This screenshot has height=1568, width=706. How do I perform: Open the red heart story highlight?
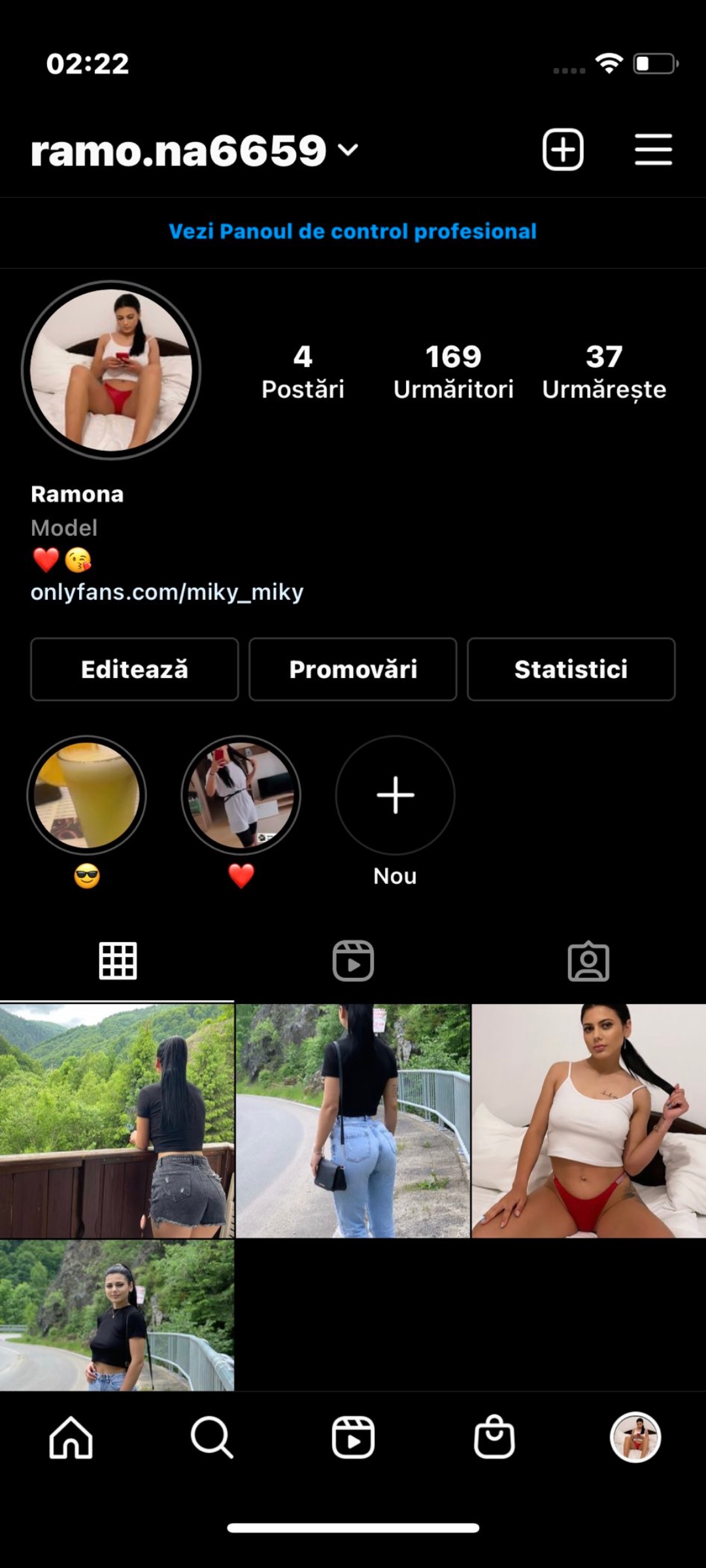[241, 795]
